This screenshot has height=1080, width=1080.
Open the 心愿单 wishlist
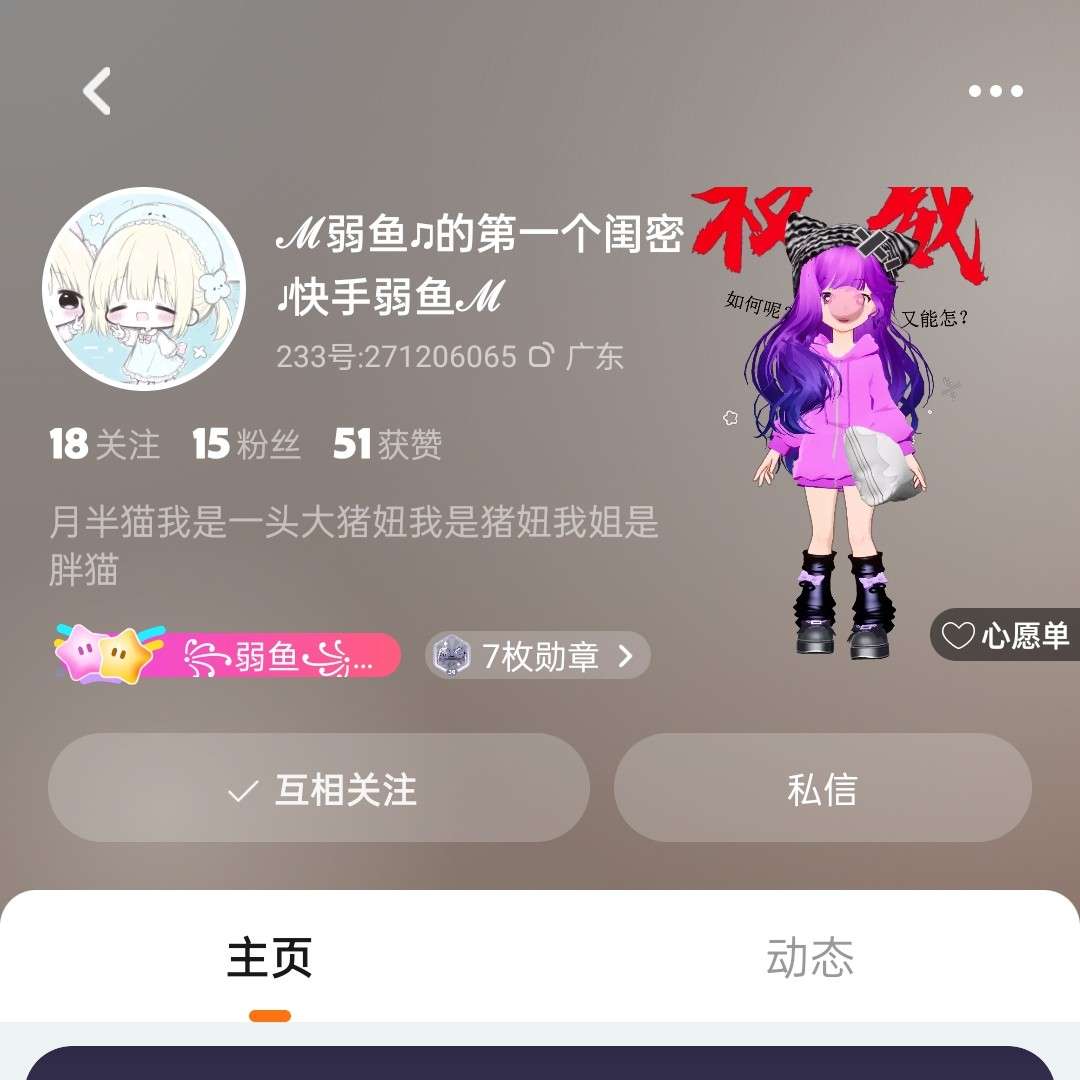[1007, 635]
